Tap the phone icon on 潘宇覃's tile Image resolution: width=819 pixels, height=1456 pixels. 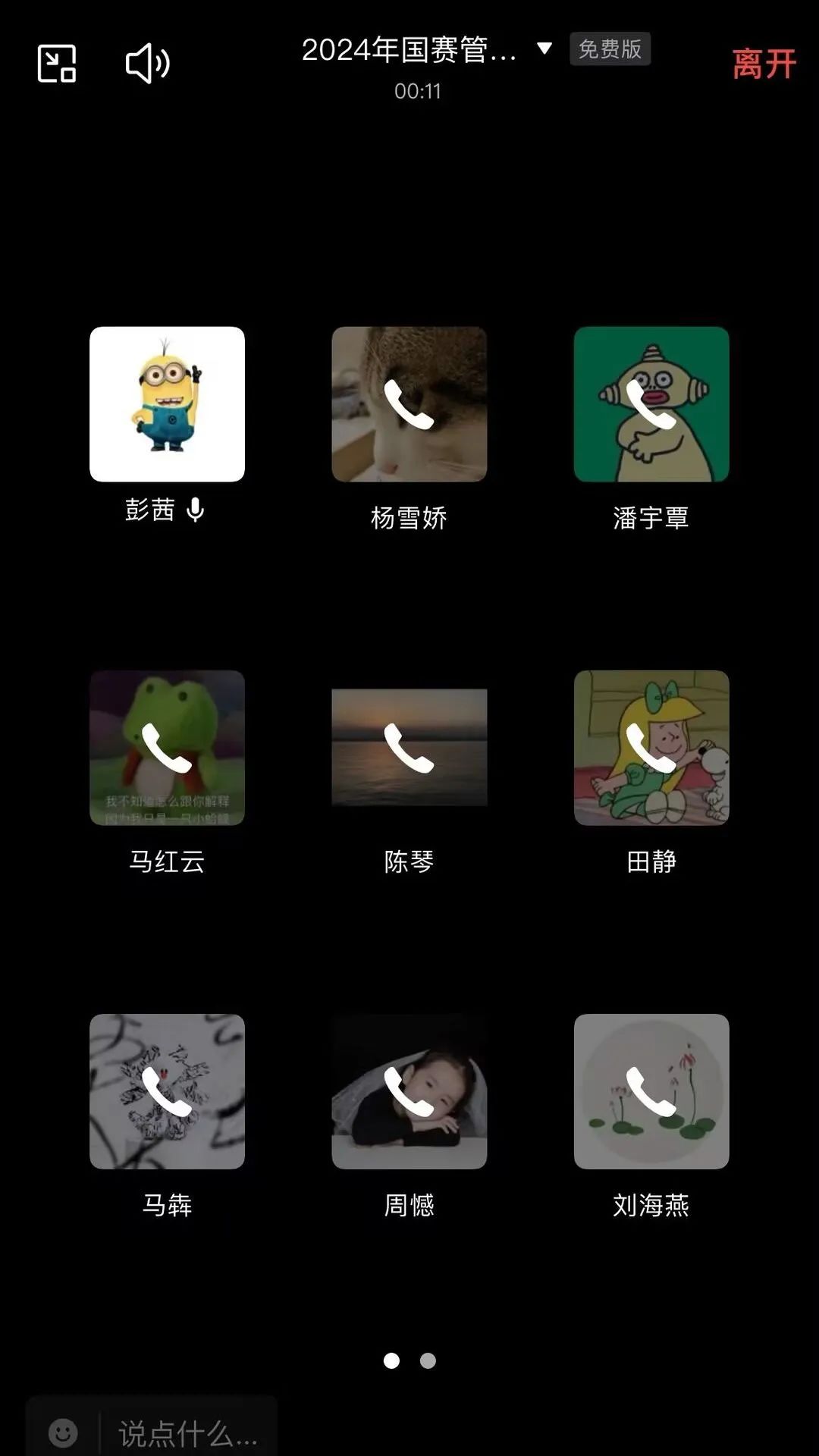pyautogui.click(x=652, y=404)
